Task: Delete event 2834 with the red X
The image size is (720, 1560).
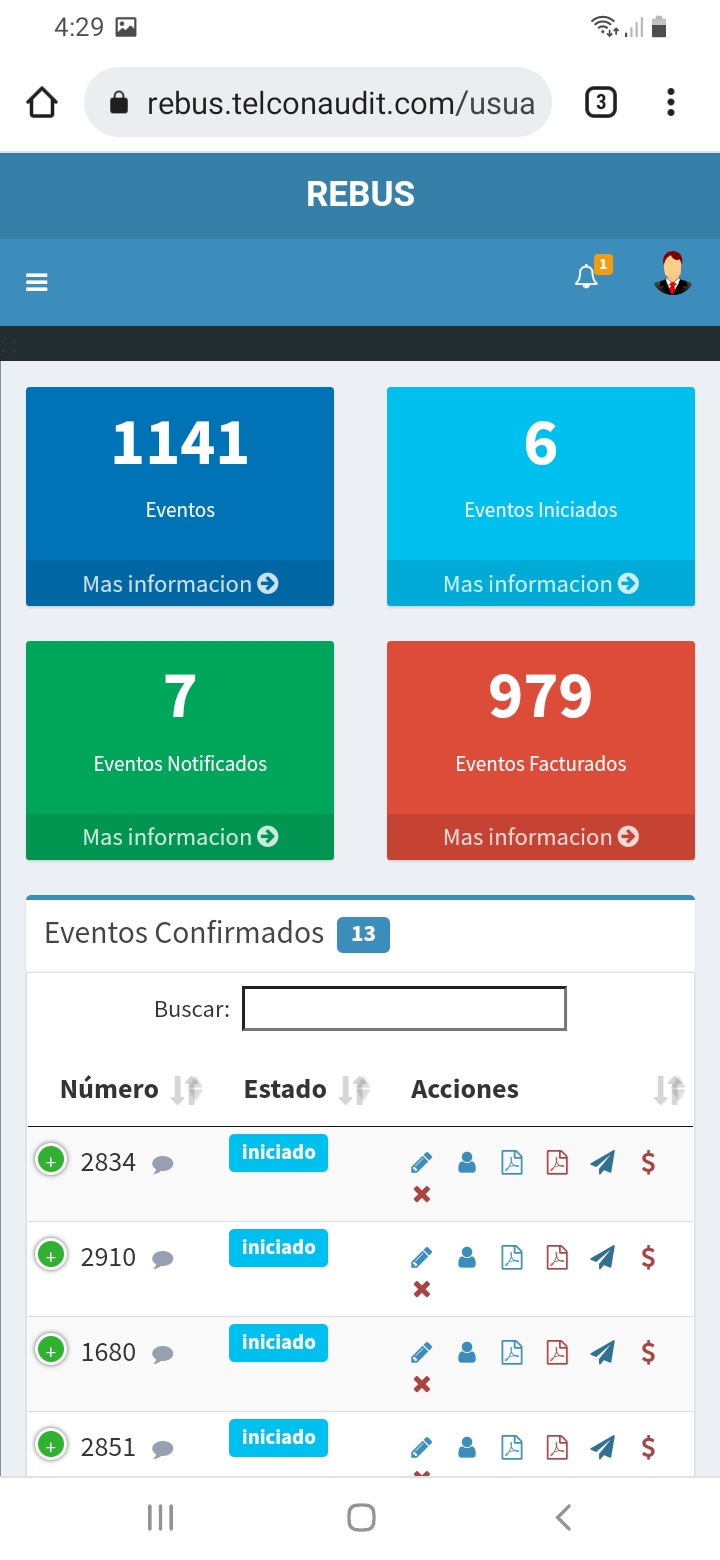Action: [422, 1194]
